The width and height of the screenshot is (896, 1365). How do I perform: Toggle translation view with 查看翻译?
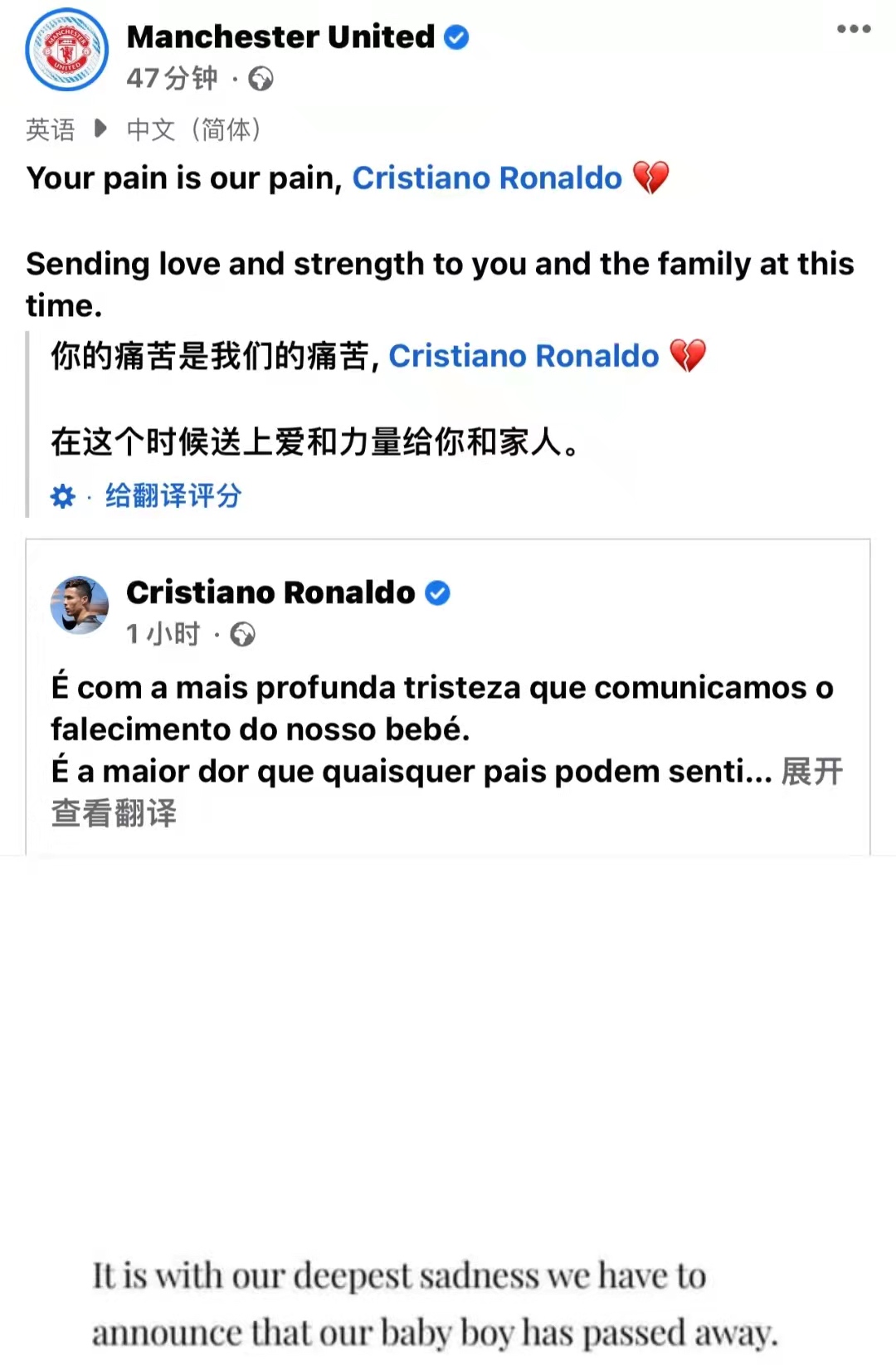pos(114,815)
